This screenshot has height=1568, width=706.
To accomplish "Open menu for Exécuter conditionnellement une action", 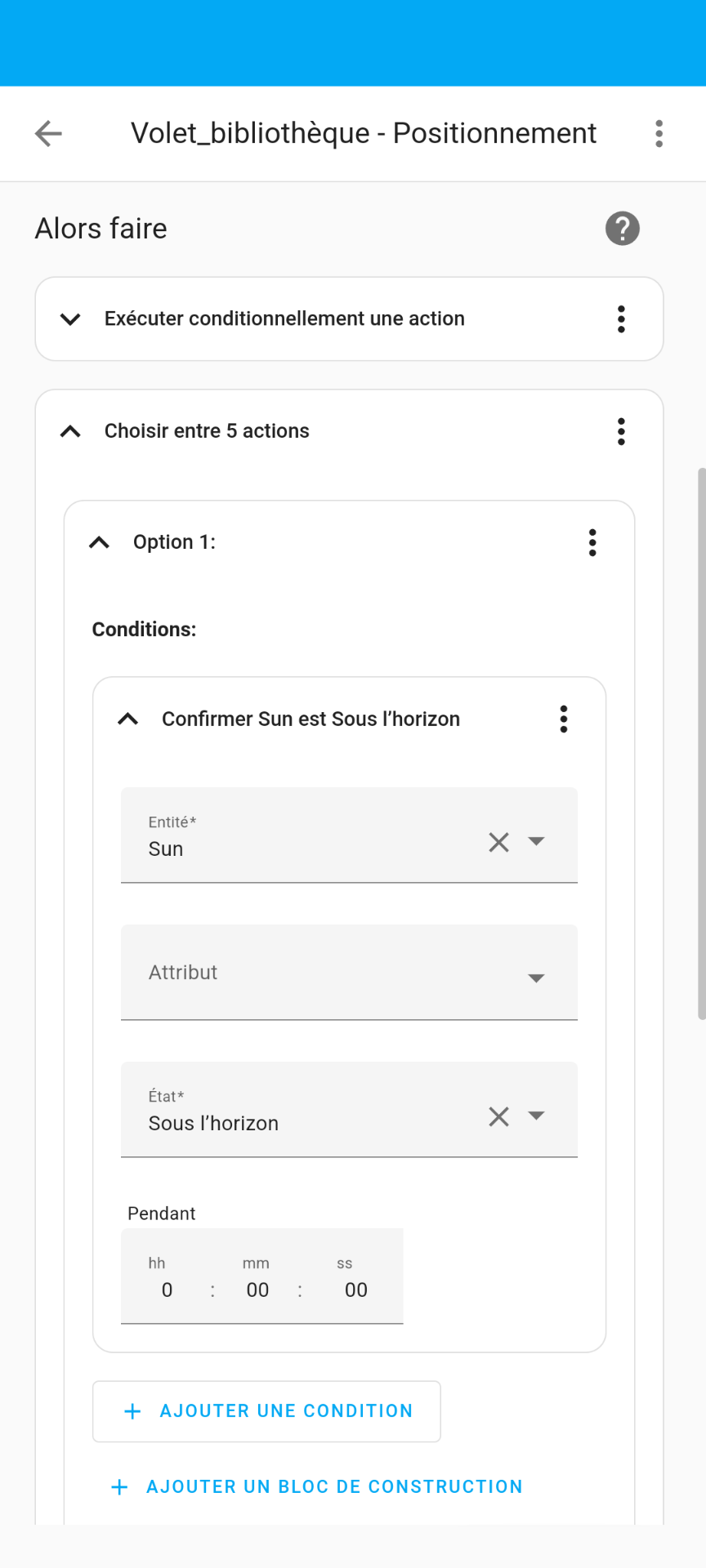I will [x=621, y=318].
